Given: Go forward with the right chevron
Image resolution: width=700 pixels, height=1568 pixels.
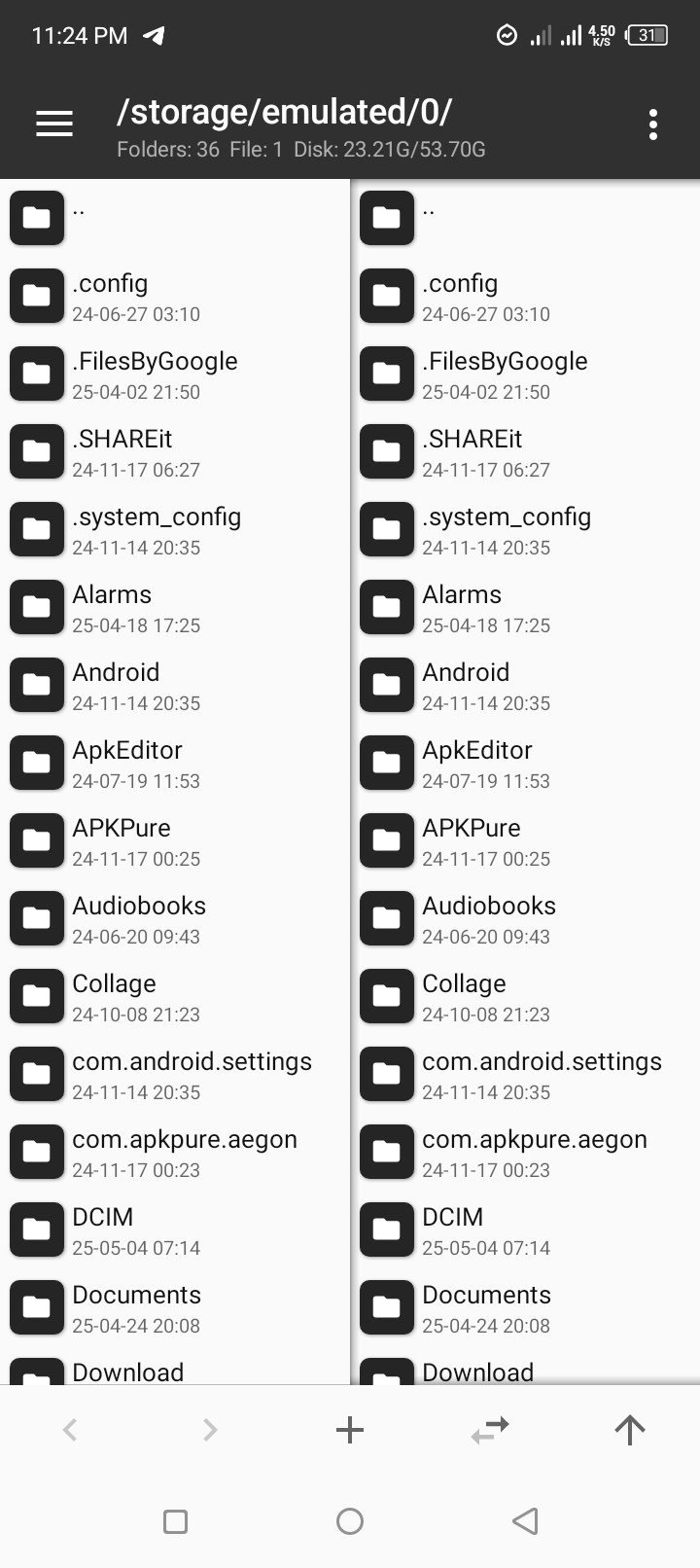Looking at the screenshot, I should (x=210, y=1429).
